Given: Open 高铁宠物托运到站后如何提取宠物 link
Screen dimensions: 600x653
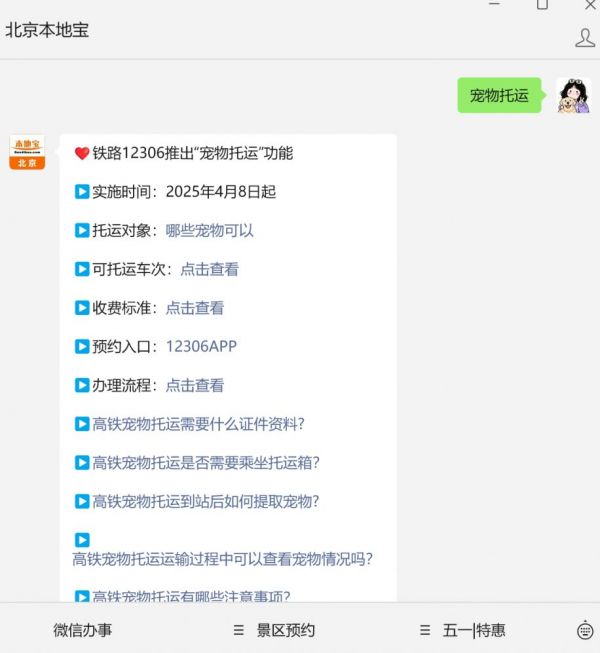Looking at the screenshot, I should coord(206,501).
